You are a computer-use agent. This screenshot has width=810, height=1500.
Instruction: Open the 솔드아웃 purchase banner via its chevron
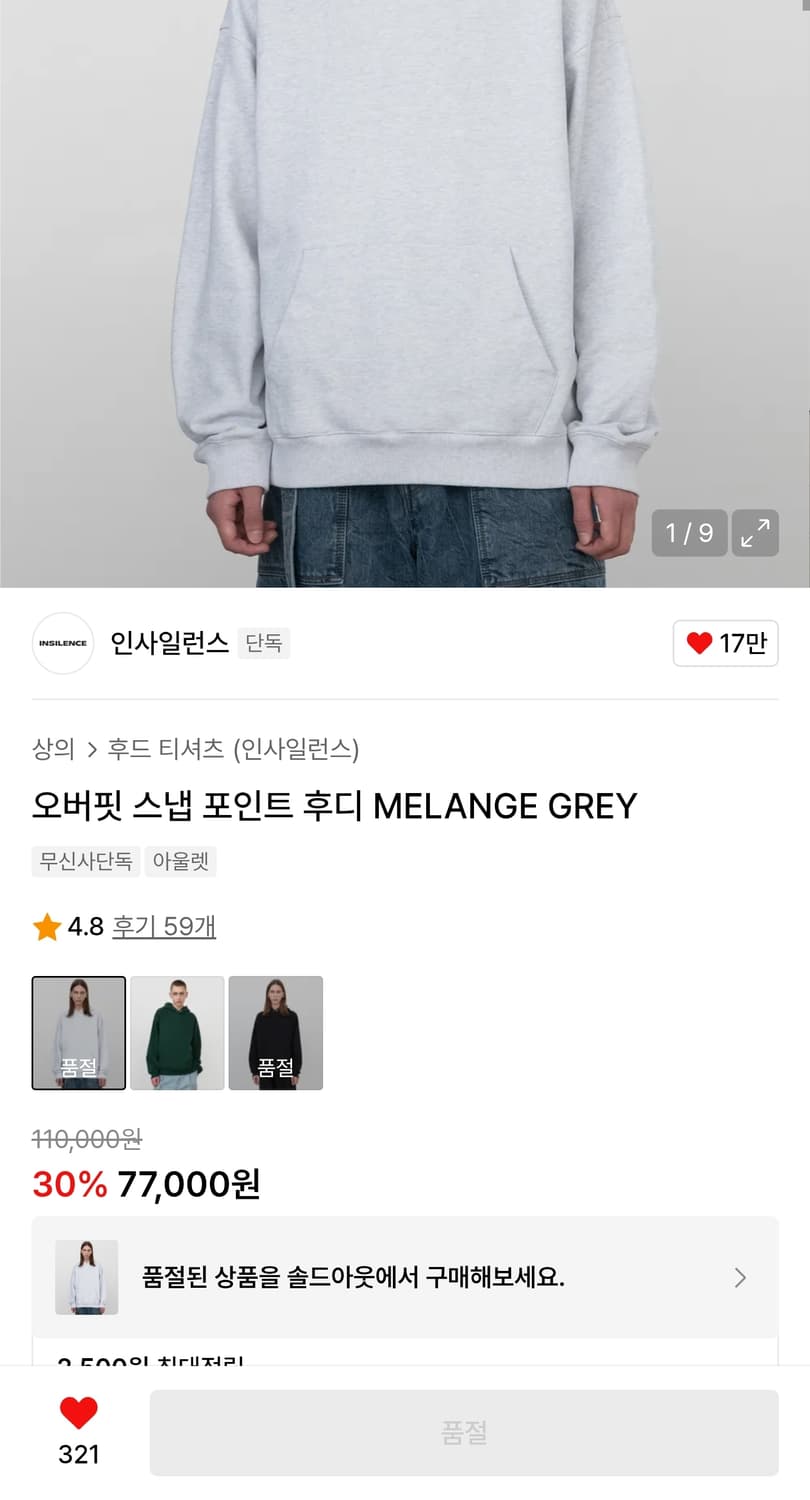(740, 1277)
